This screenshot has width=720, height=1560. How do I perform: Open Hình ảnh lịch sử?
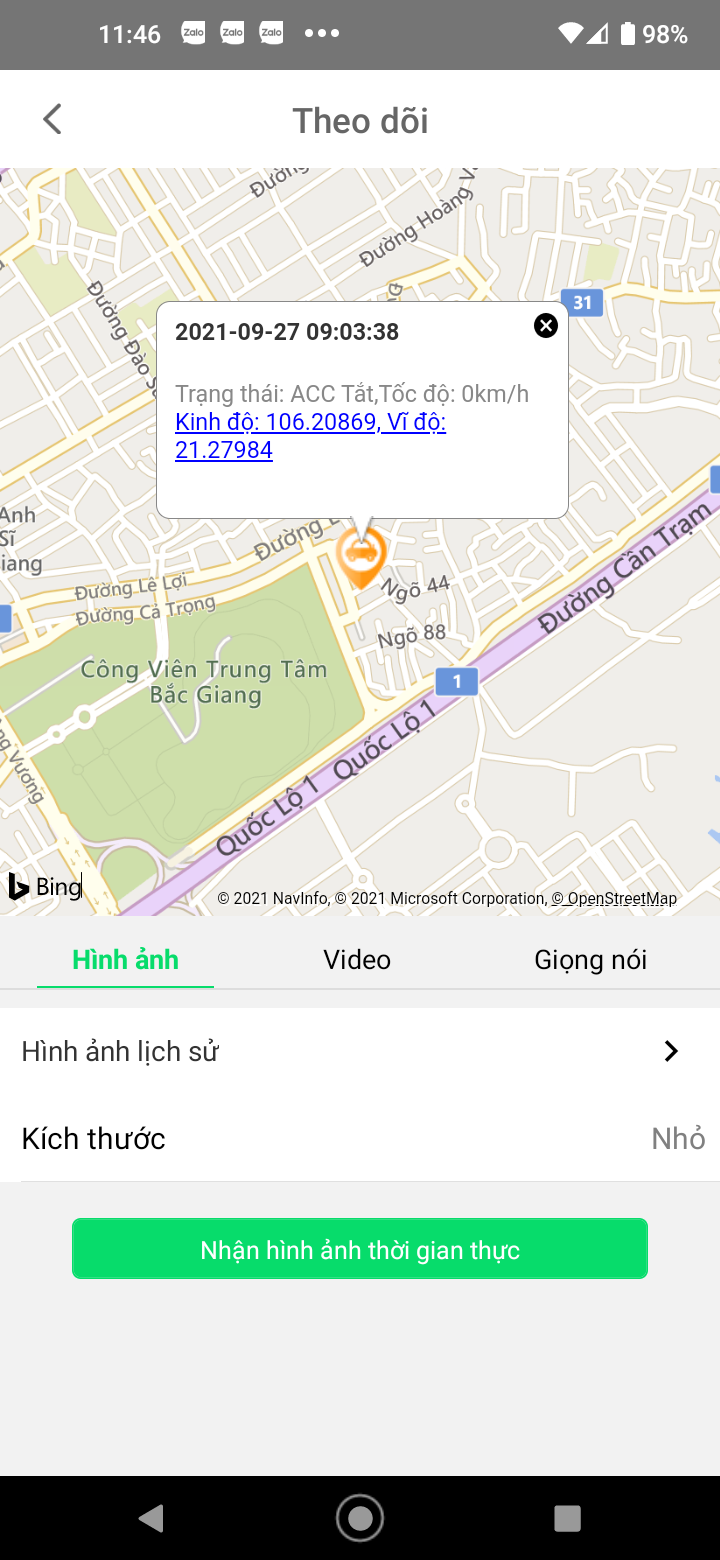tap(360, 1051)
